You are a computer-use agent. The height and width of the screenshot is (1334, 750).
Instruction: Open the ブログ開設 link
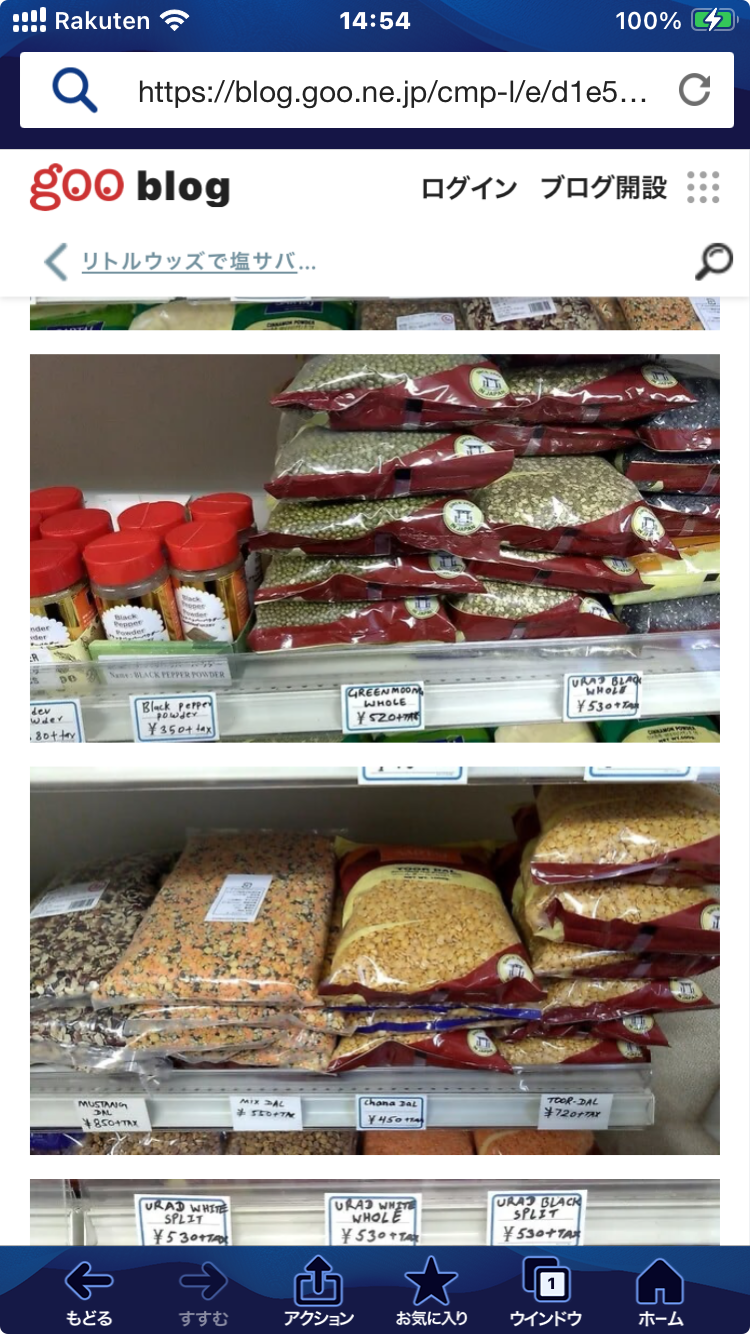(x=603, y=188)
